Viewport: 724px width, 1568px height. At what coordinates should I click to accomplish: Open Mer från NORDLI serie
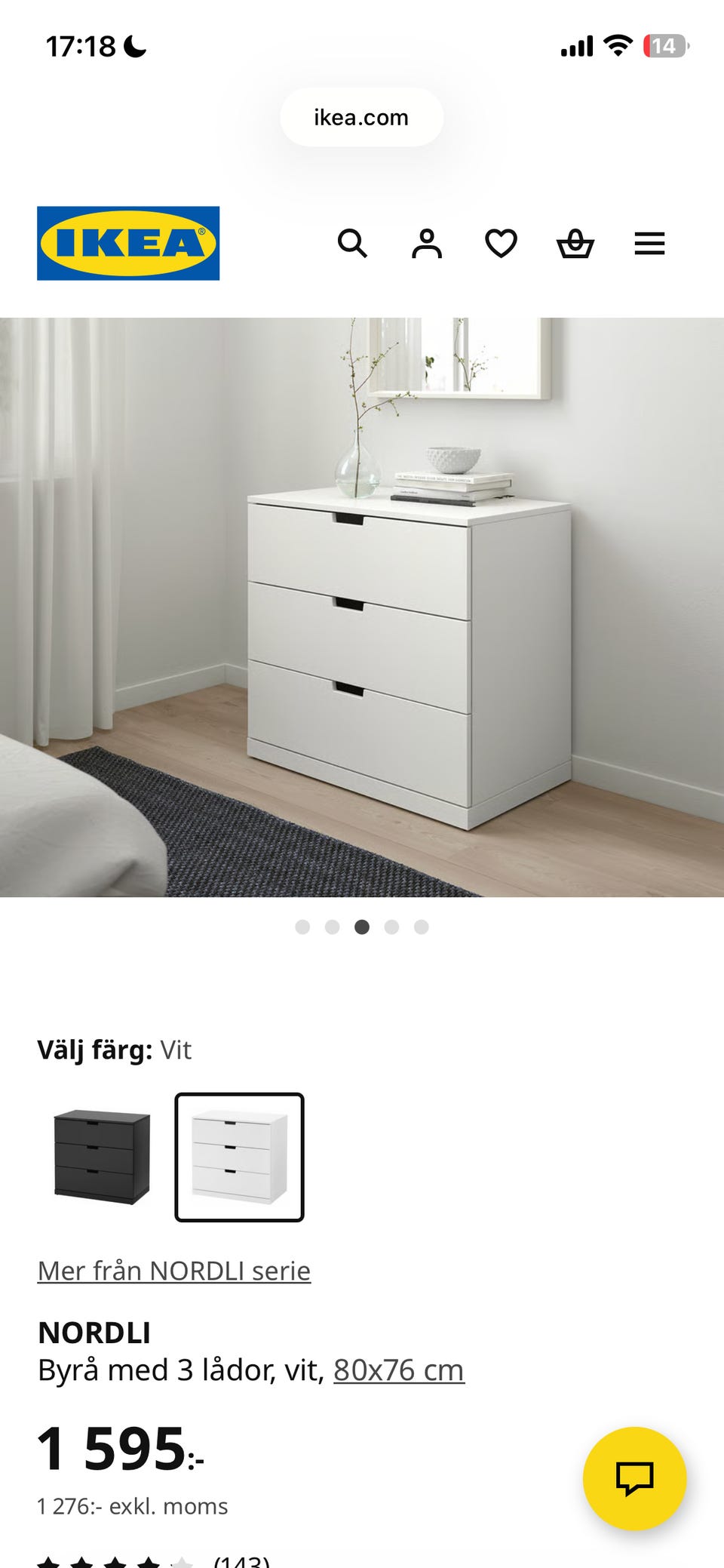[x=173, y=1271]
